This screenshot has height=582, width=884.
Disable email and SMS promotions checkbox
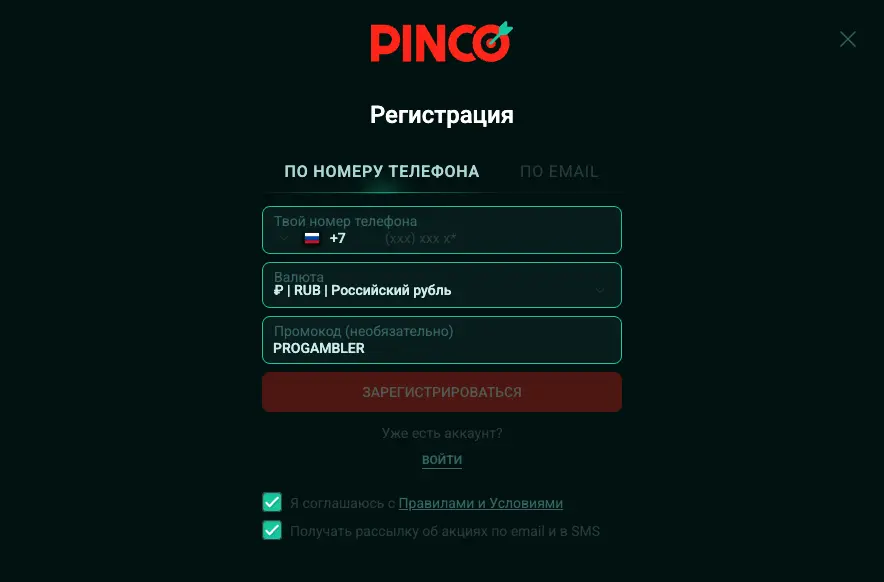pos(272,530)
